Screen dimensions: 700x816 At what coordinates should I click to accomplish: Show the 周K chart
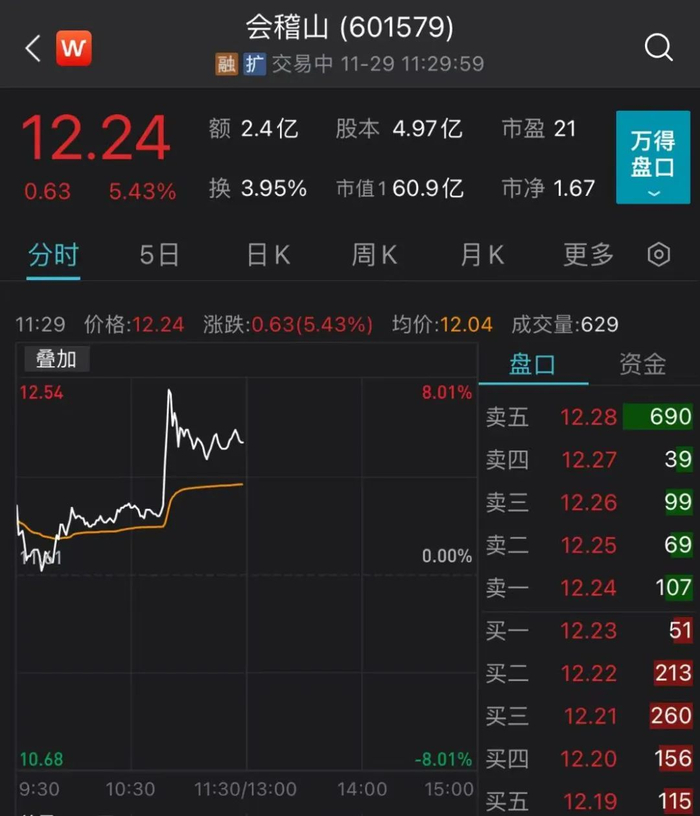[x=374, y=255]
